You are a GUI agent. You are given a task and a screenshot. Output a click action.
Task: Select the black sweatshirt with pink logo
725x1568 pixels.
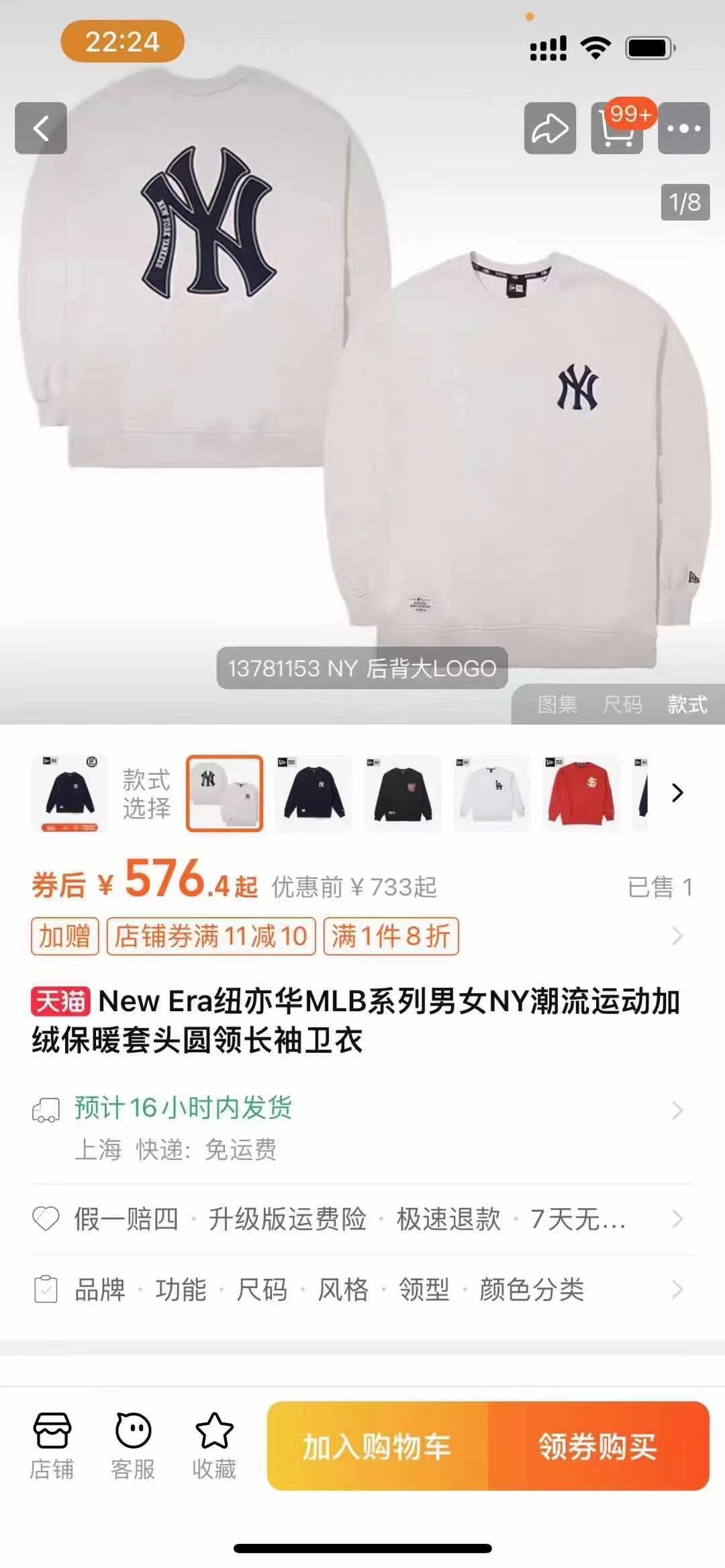(x=403, y=793)
